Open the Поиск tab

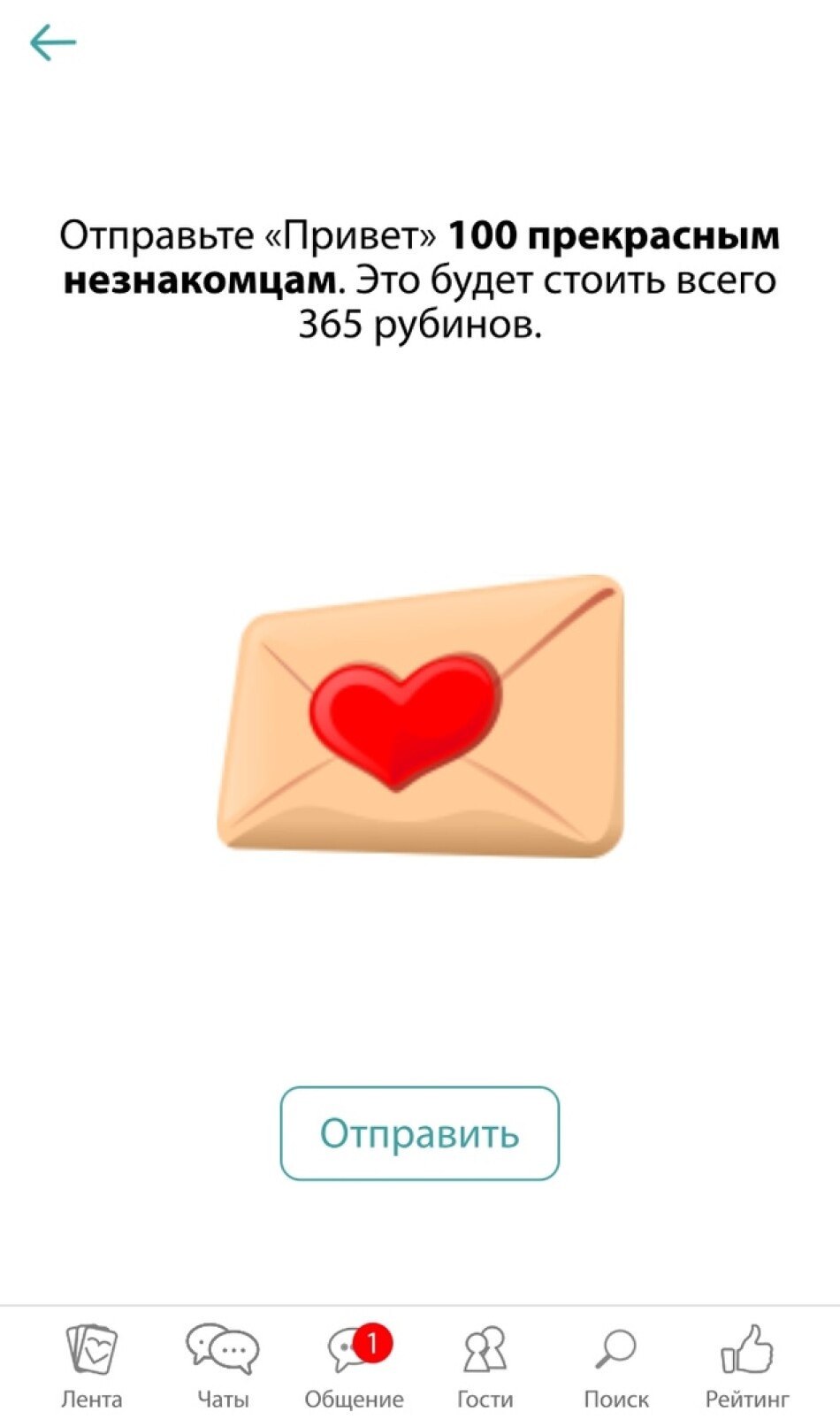615,1365
